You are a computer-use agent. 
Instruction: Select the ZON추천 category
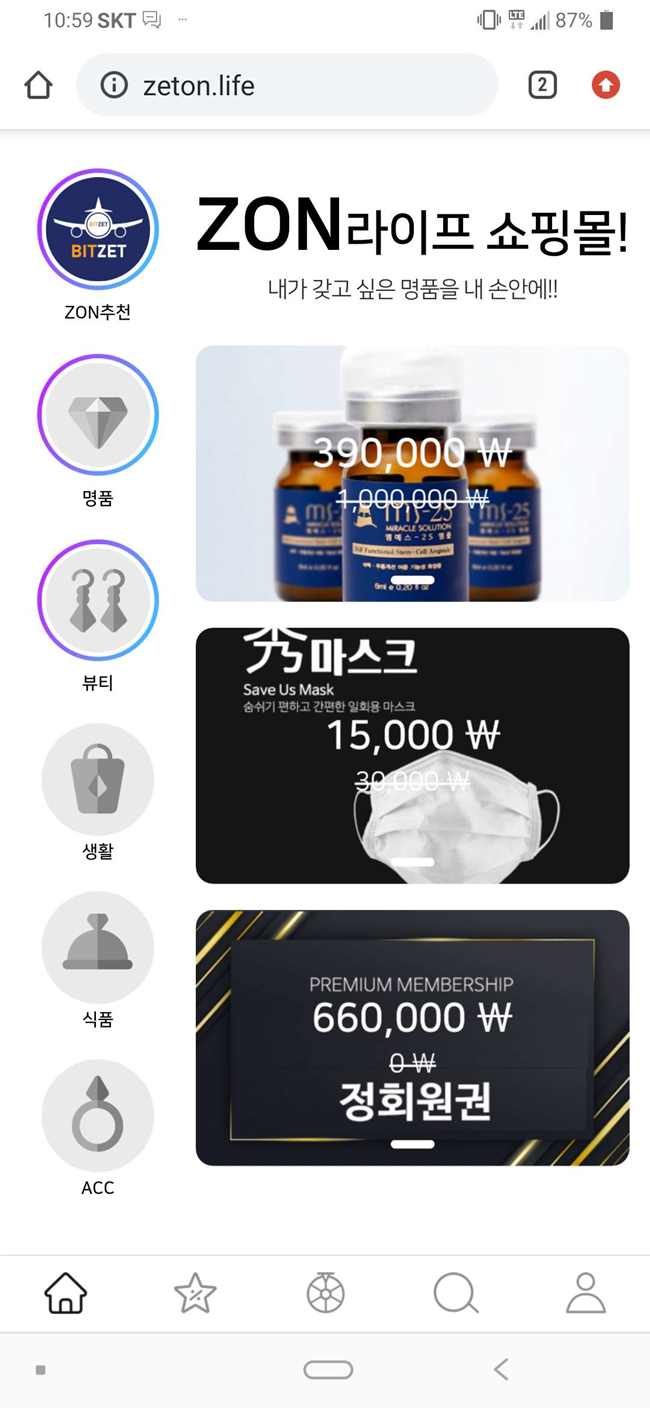coord(98,230)
